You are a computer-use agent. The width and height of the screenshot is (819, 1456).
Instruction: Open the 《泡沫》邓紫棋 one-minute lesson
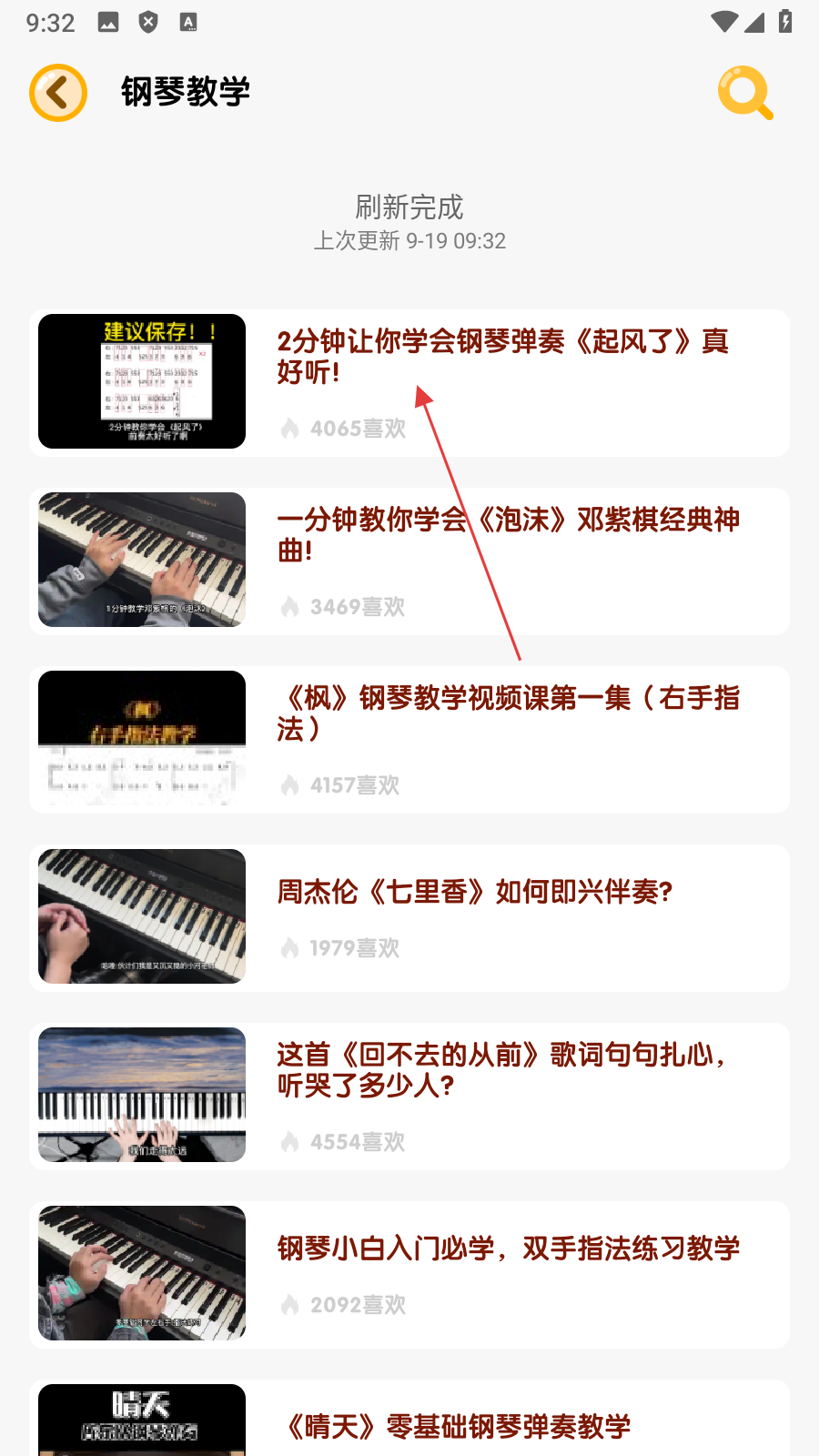(x=507, y=535)
